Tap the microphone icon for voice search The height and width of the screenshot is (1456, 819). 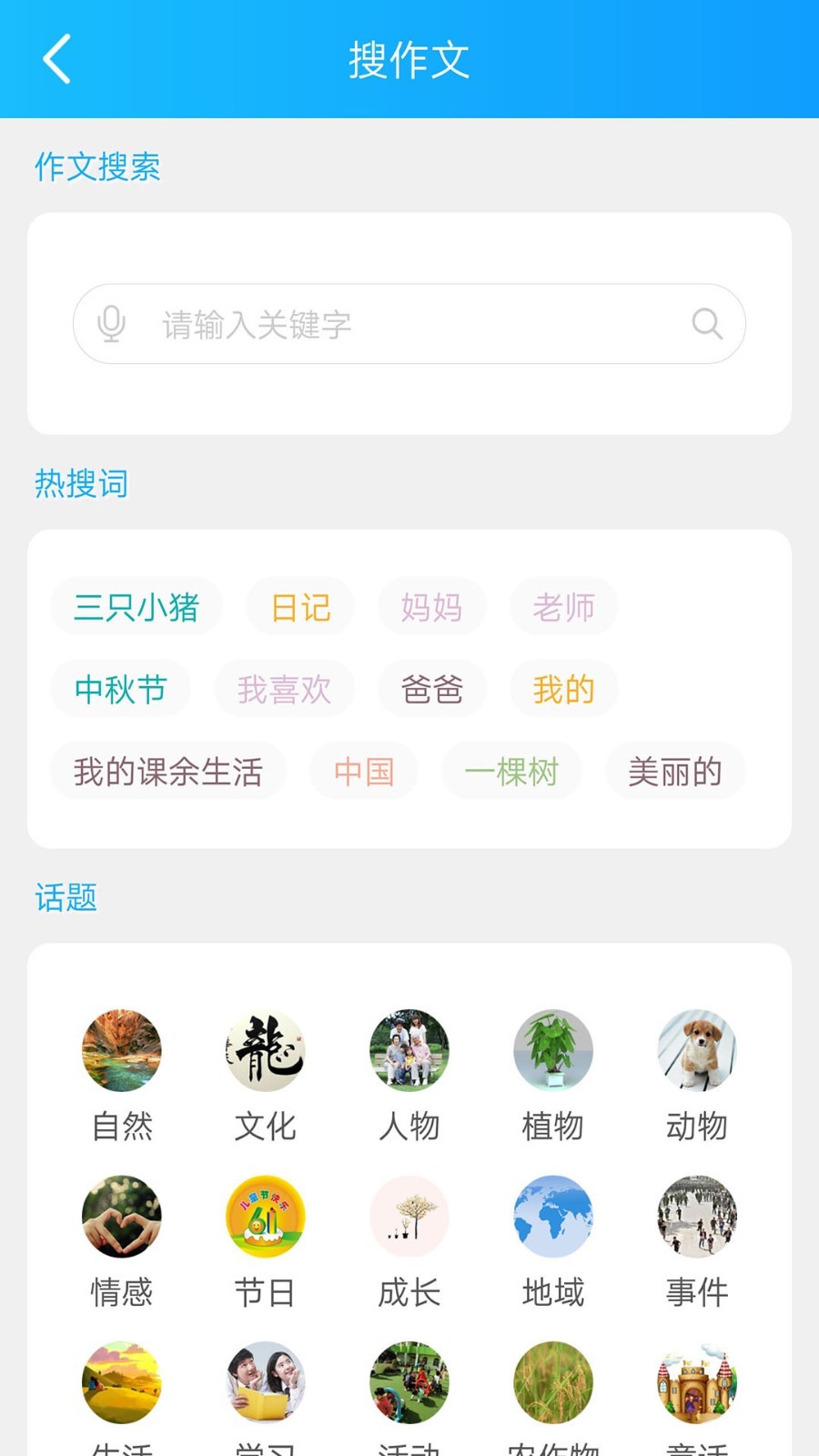(x=111, y=324)
